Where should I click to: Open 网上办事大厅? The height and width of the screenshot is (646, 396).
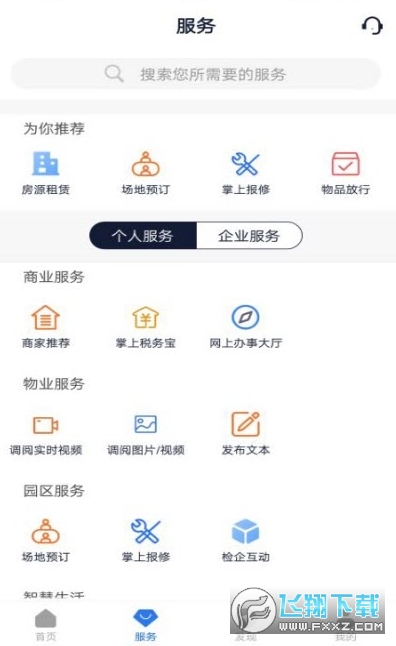coord(246,327)
